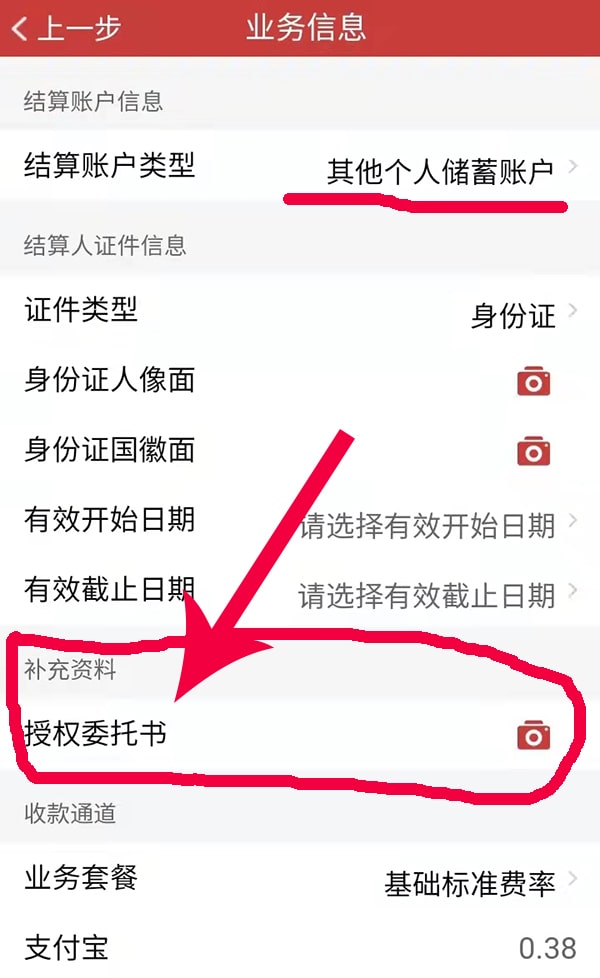The width and height of the screenshot is (600, 978).
Task: Open 业务套餐 rate plan selection
Action: point(470,882)
